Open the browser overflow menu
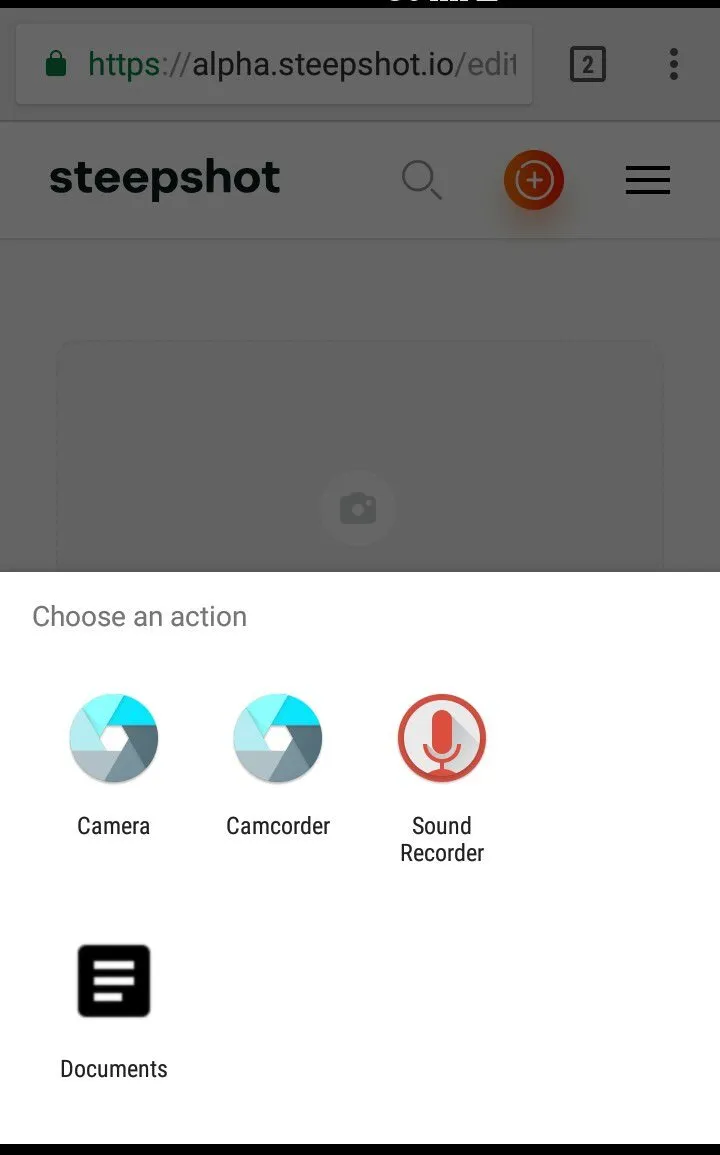720x1155 pixels. (673, 64)
